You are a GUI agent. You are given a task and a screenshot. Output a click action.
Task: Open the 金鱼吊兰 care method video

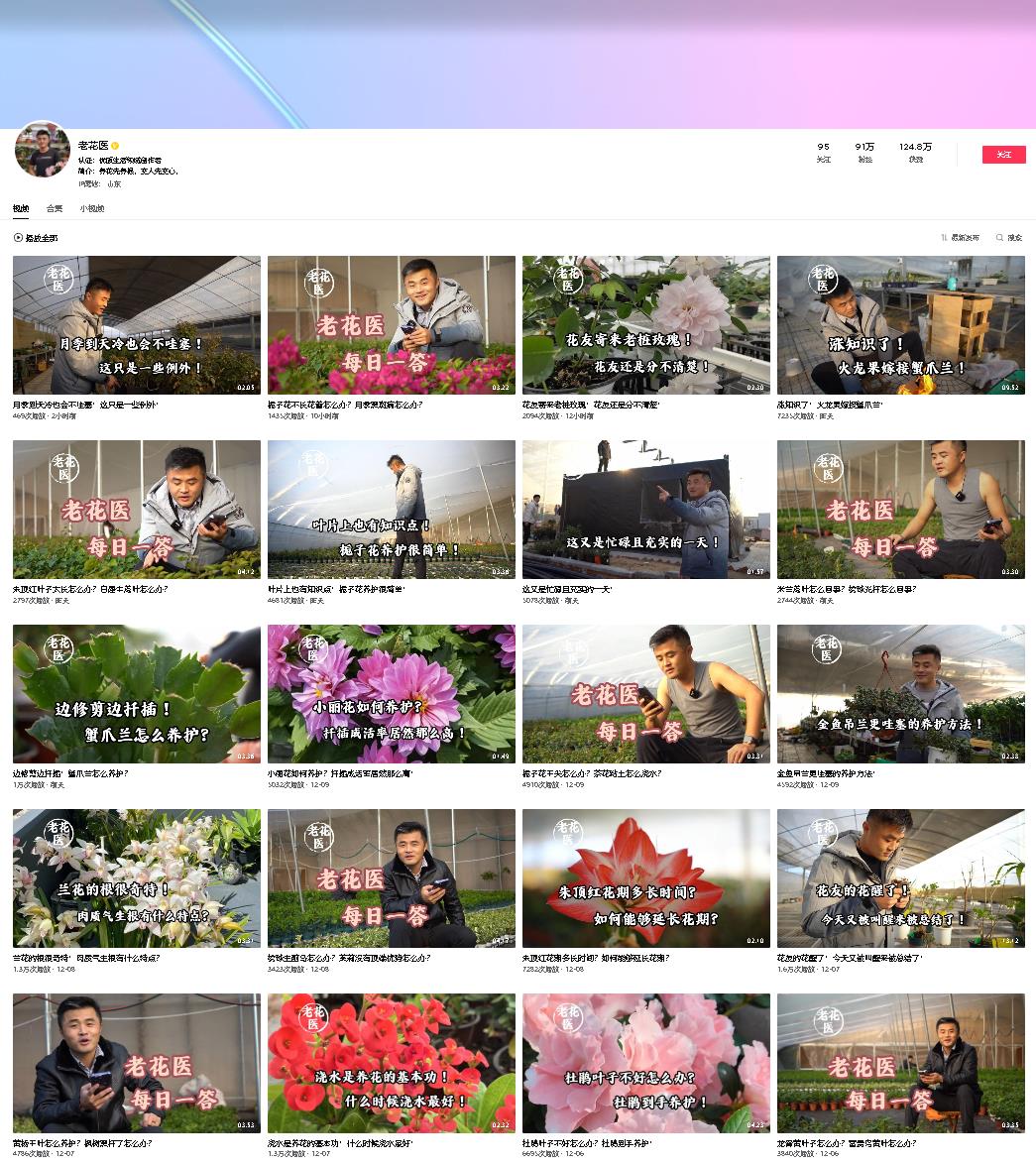[x=900, y=694]
